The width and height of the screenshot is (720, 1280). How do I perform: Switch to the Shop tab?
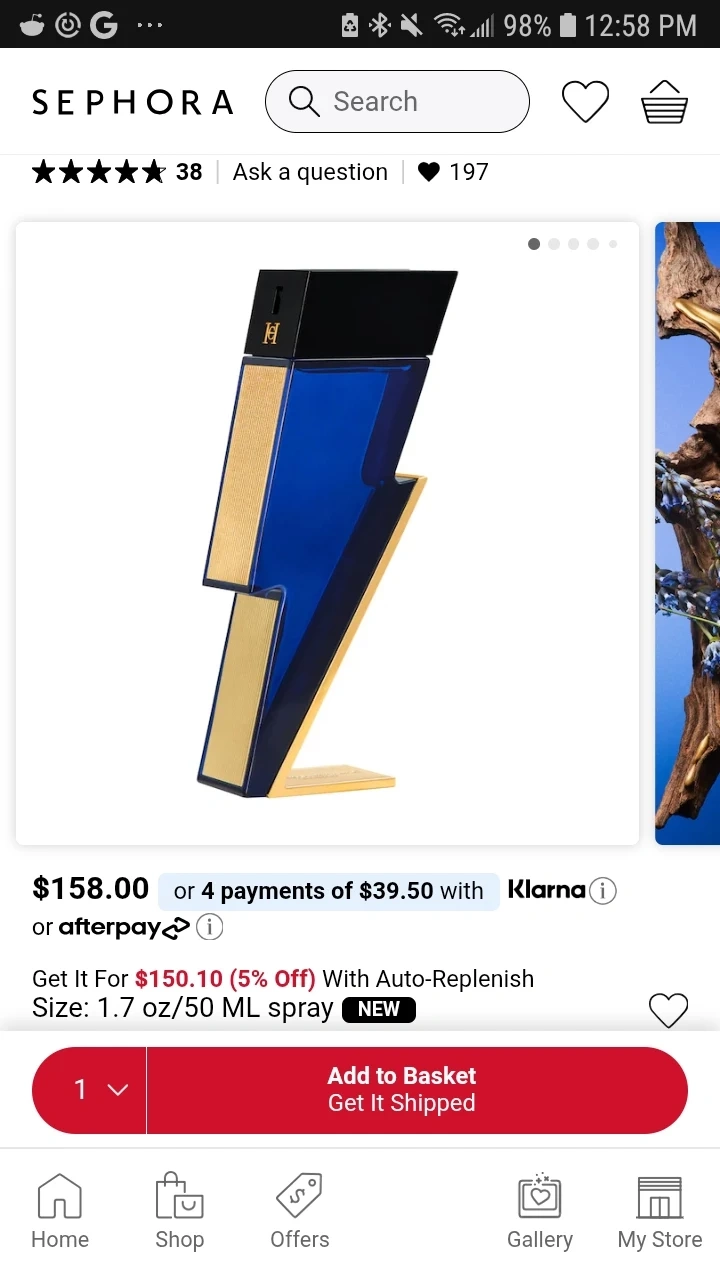180,1212
